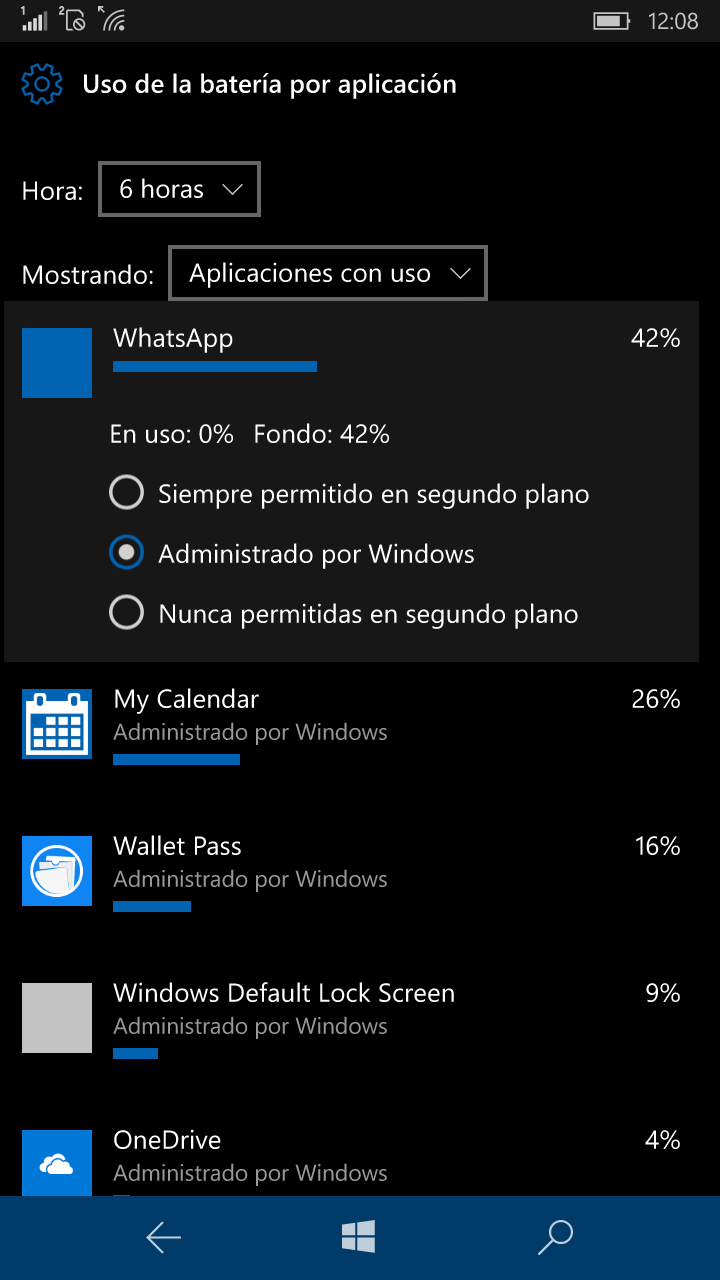The height and width of the screenshot is (1280, 720).
Task: Open the Mostrando filter dropdown
Action: 328,273
